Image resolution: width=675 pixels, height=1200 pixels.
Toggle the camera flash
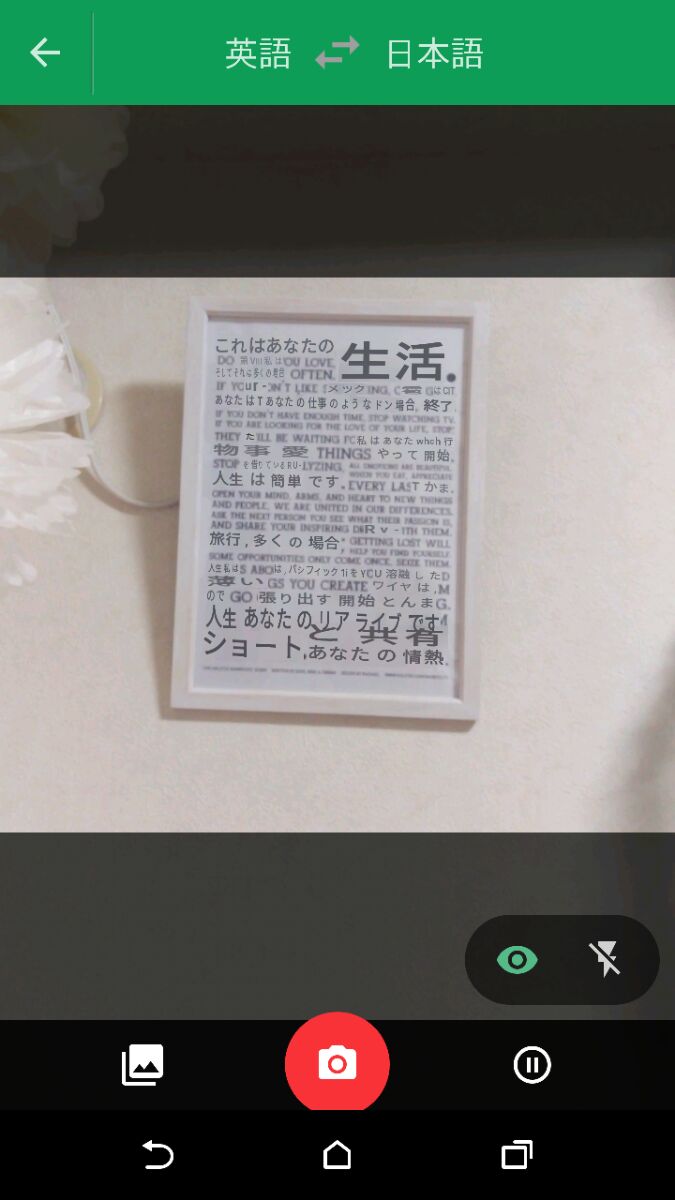point(605,960)
